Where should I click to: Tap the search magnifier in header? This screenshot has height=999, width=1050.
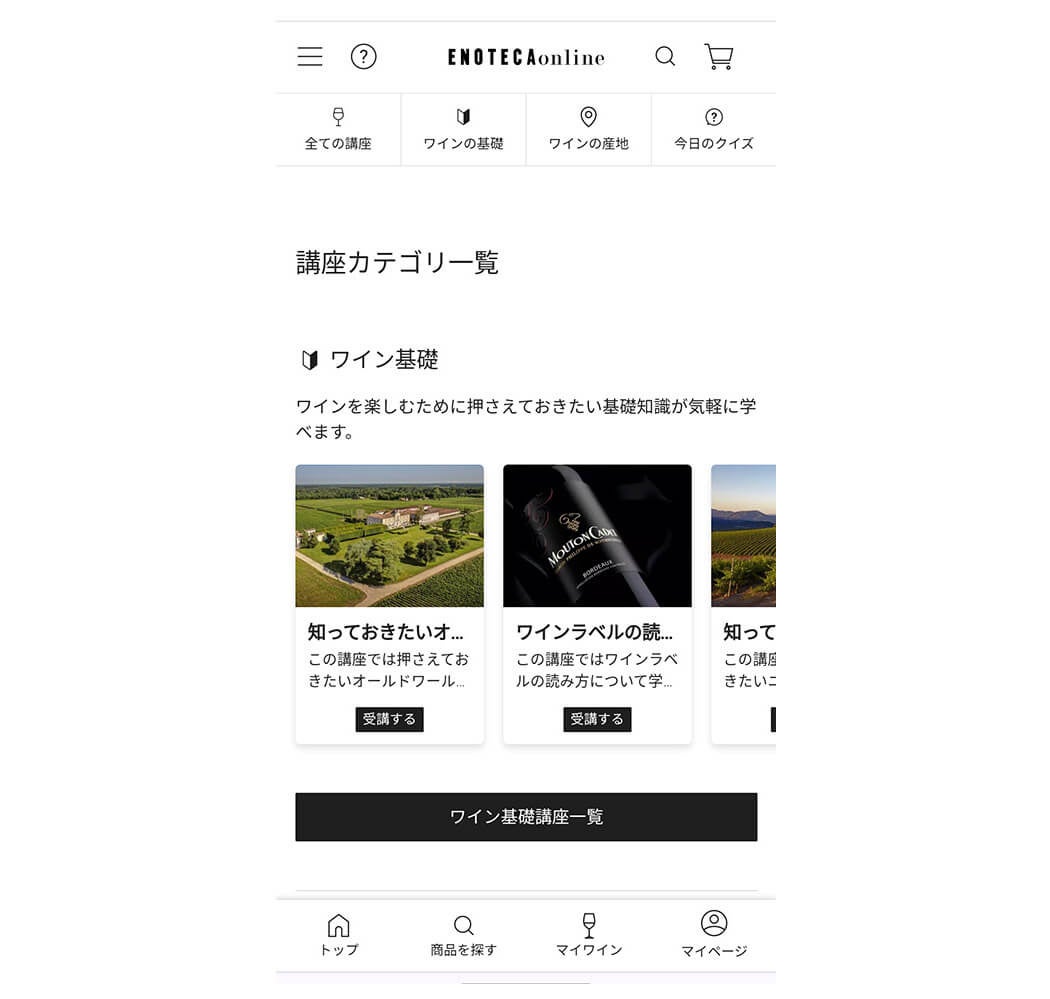click(x=665, y=56)
